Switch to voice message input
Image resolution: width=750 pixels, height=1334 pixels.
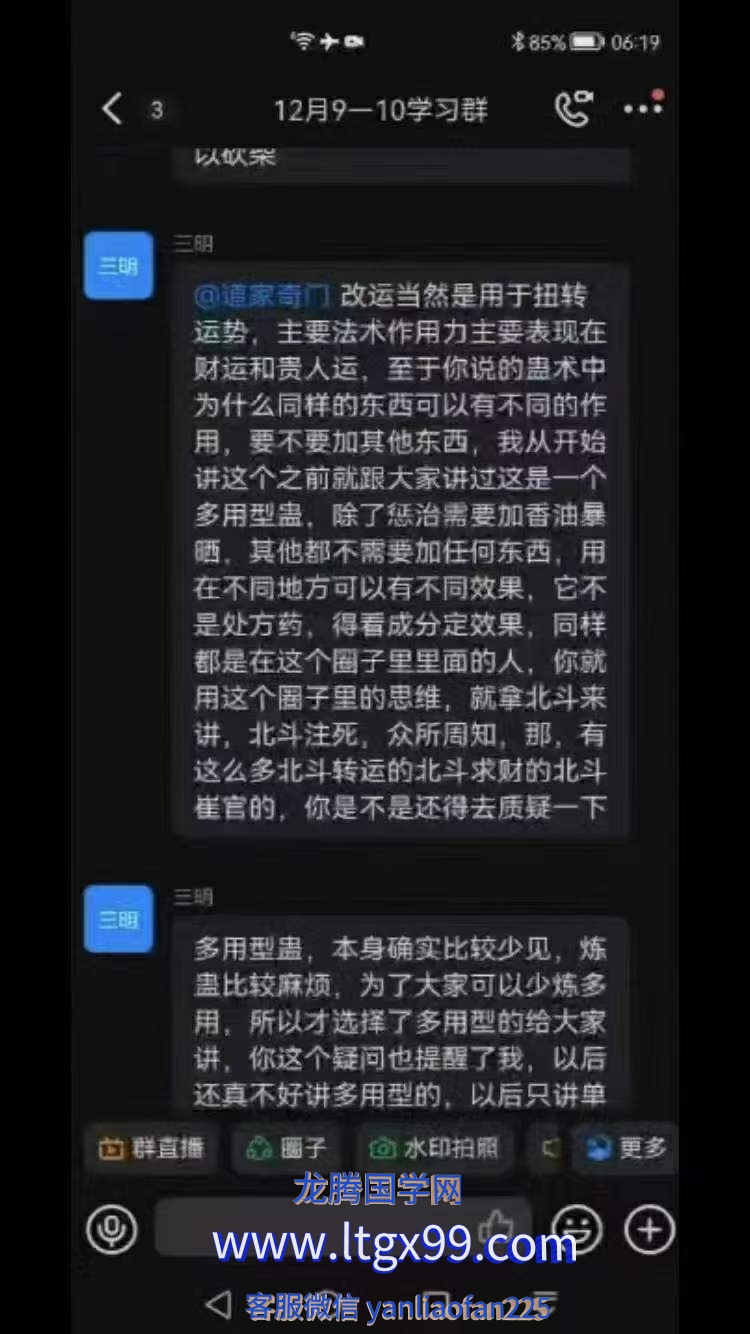coord(111,1229)
